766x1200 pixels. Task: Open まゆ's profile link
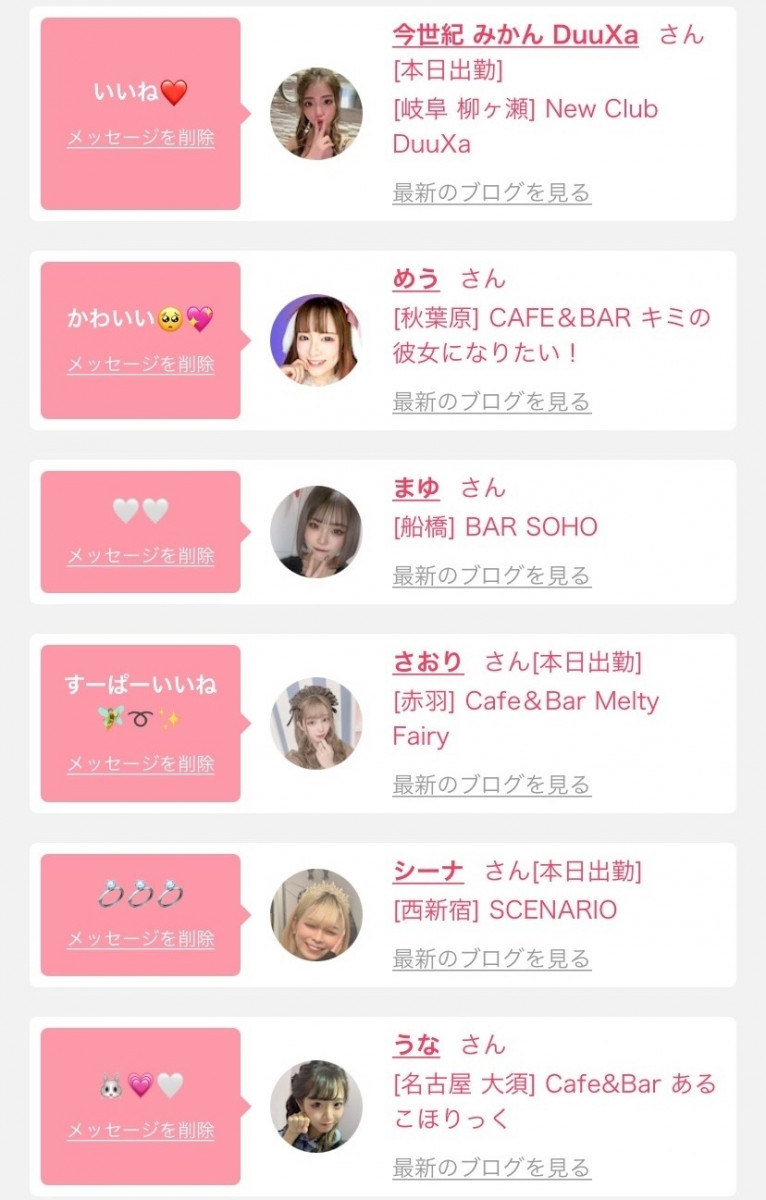coord(416,488)
